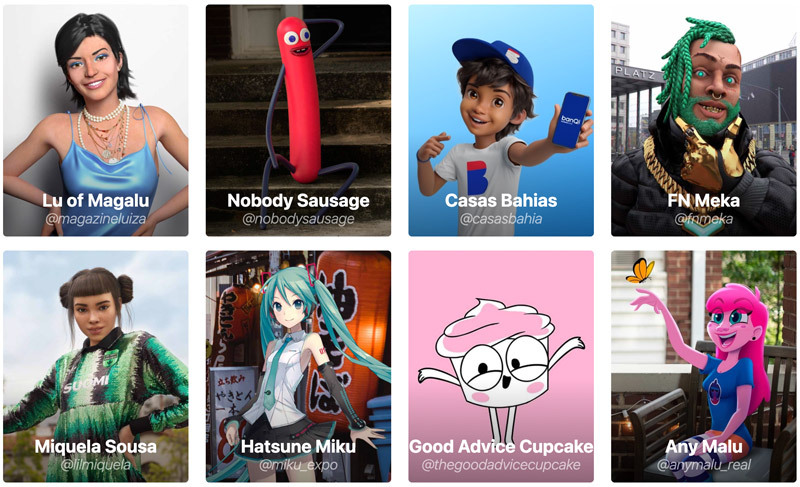Open the Miquela Sousa card
This screenshot has height=487, width=800.
click(x=95, y=366)
